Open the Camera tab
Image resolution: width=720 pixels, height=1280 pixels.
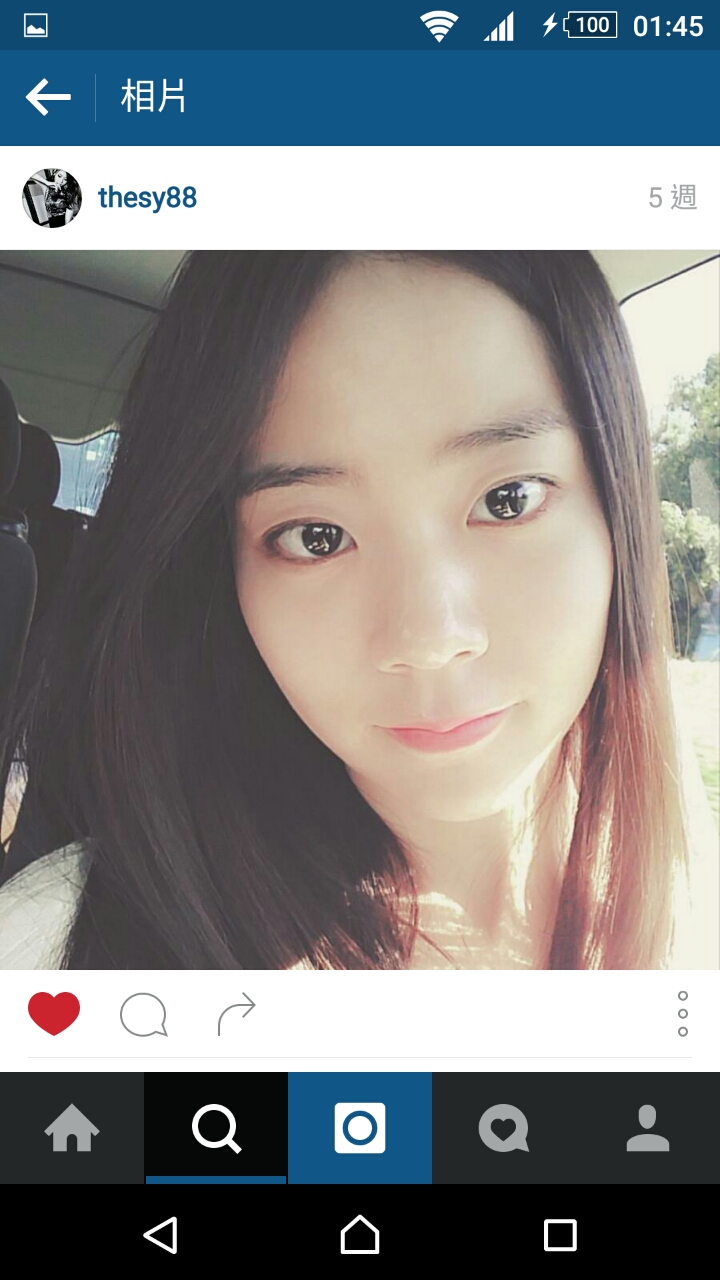point(360,1128)
